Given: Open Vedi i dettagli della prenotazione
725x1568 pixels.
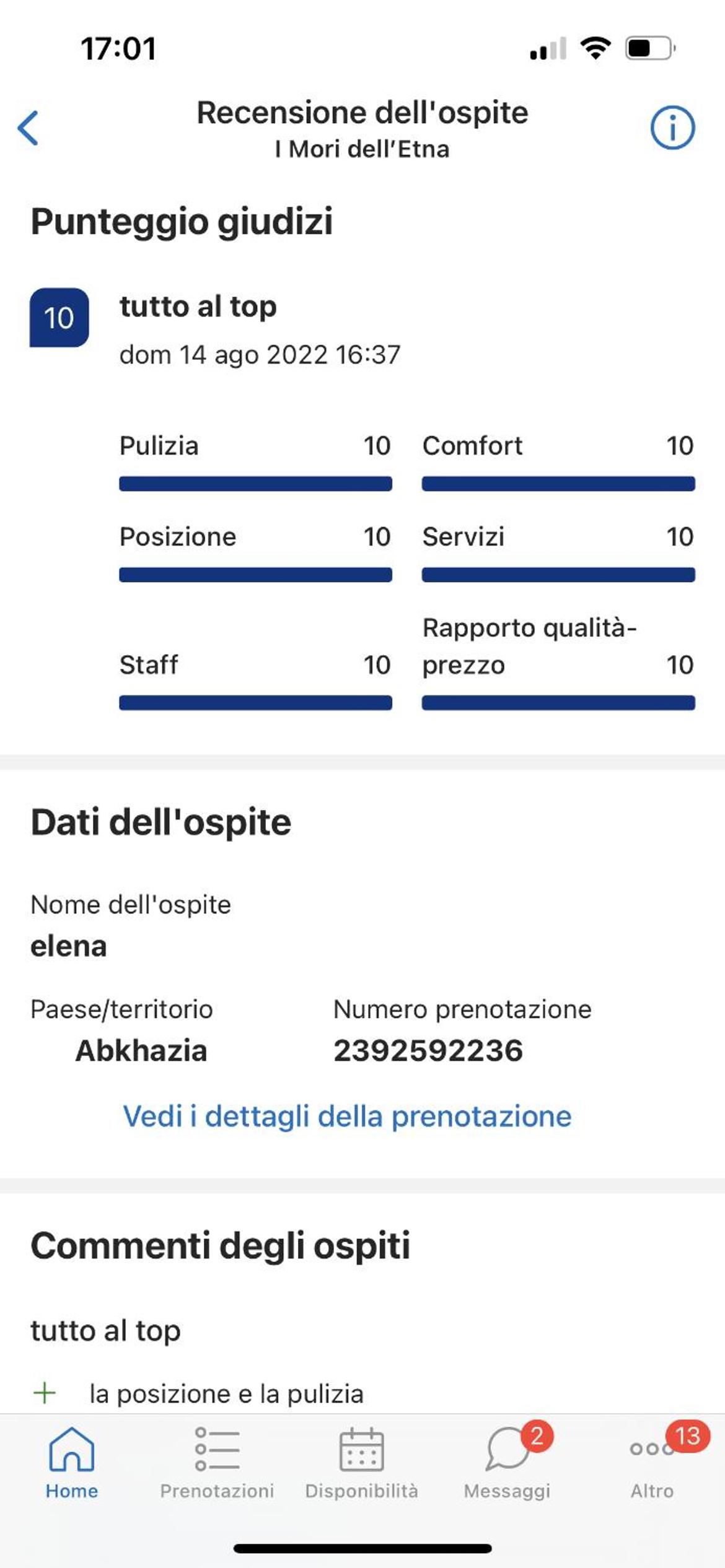Looking at the screenshot, I should (347, 1117).
